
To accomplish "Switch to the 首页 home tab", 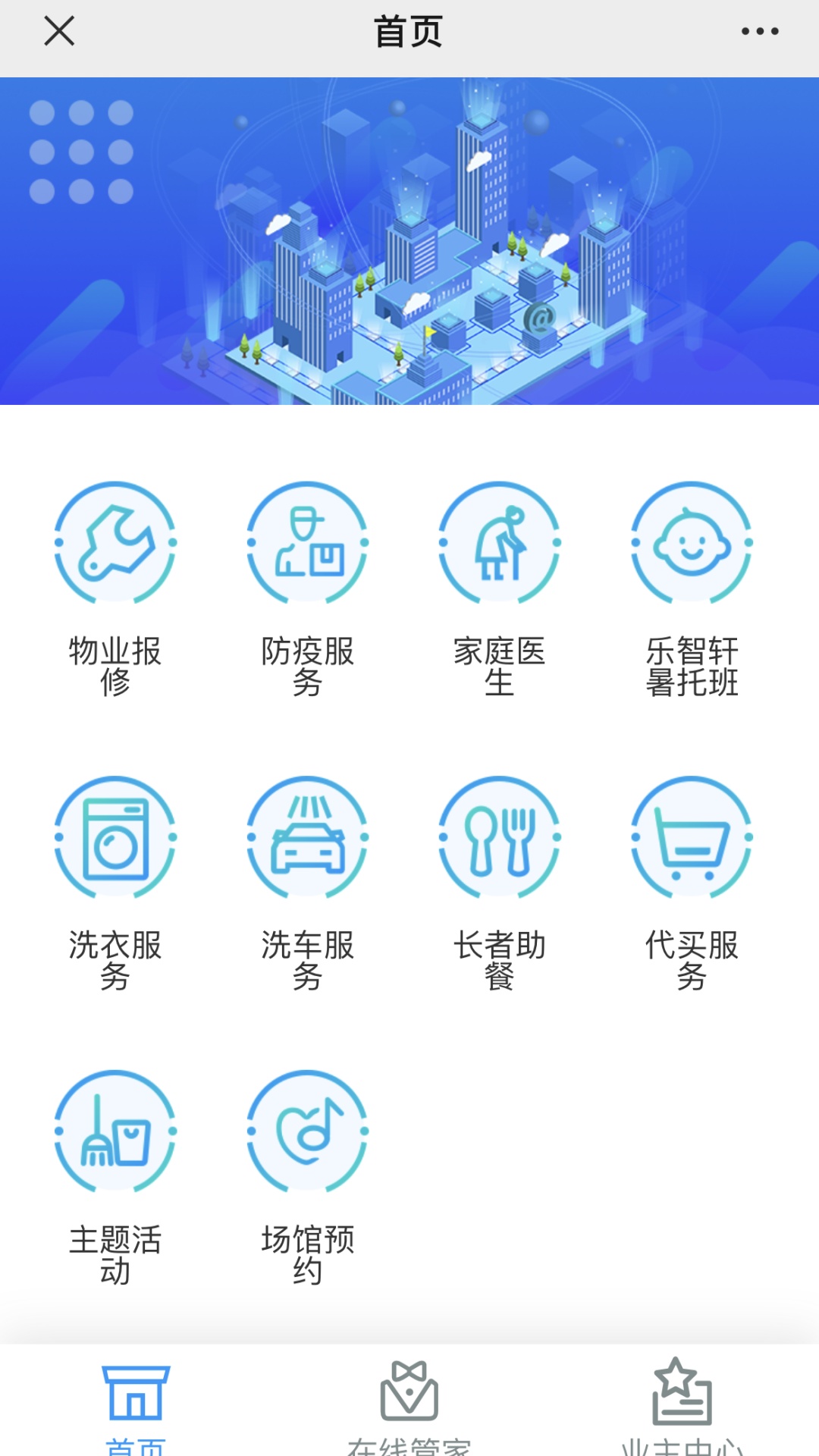I will pos(136,1403).
